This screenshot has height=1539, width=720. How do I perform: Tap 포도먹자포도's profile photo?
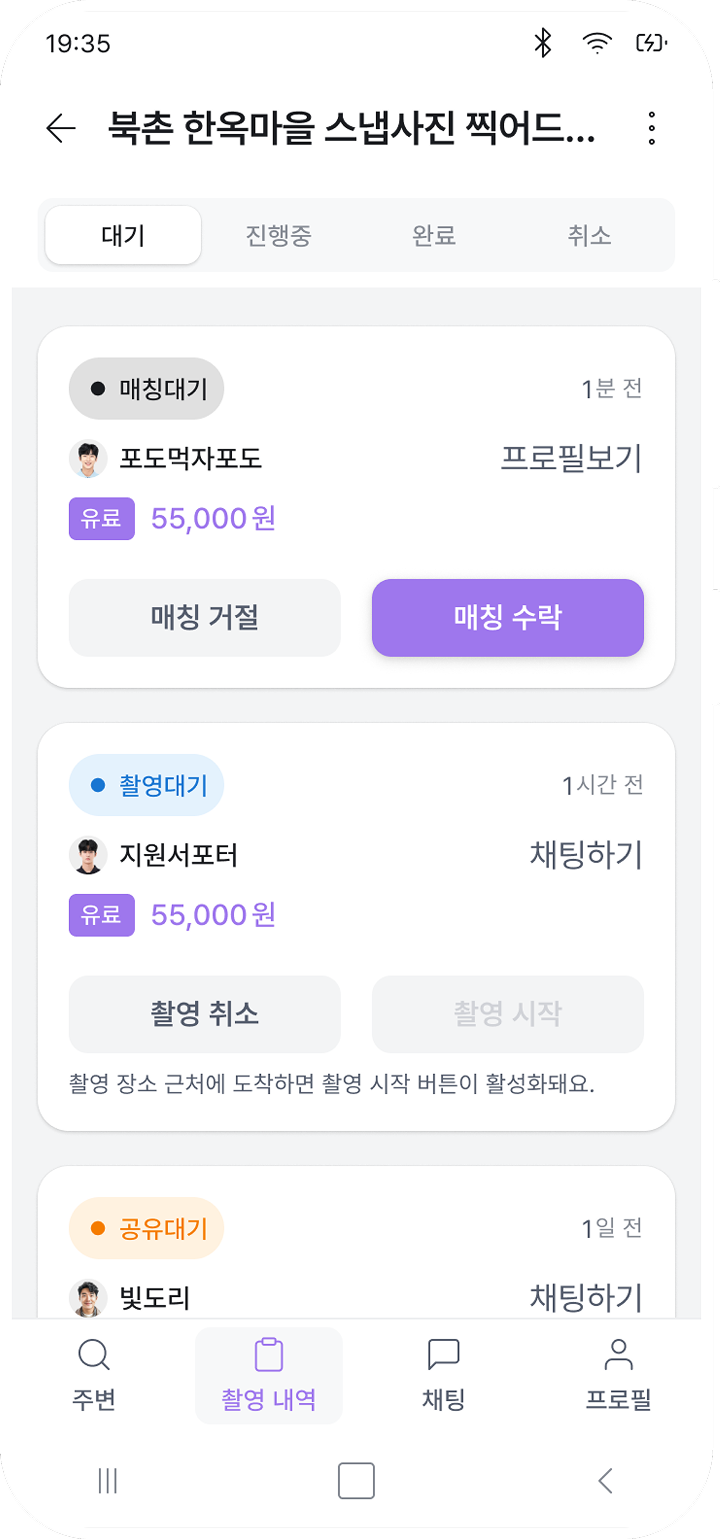pos(88,458)
